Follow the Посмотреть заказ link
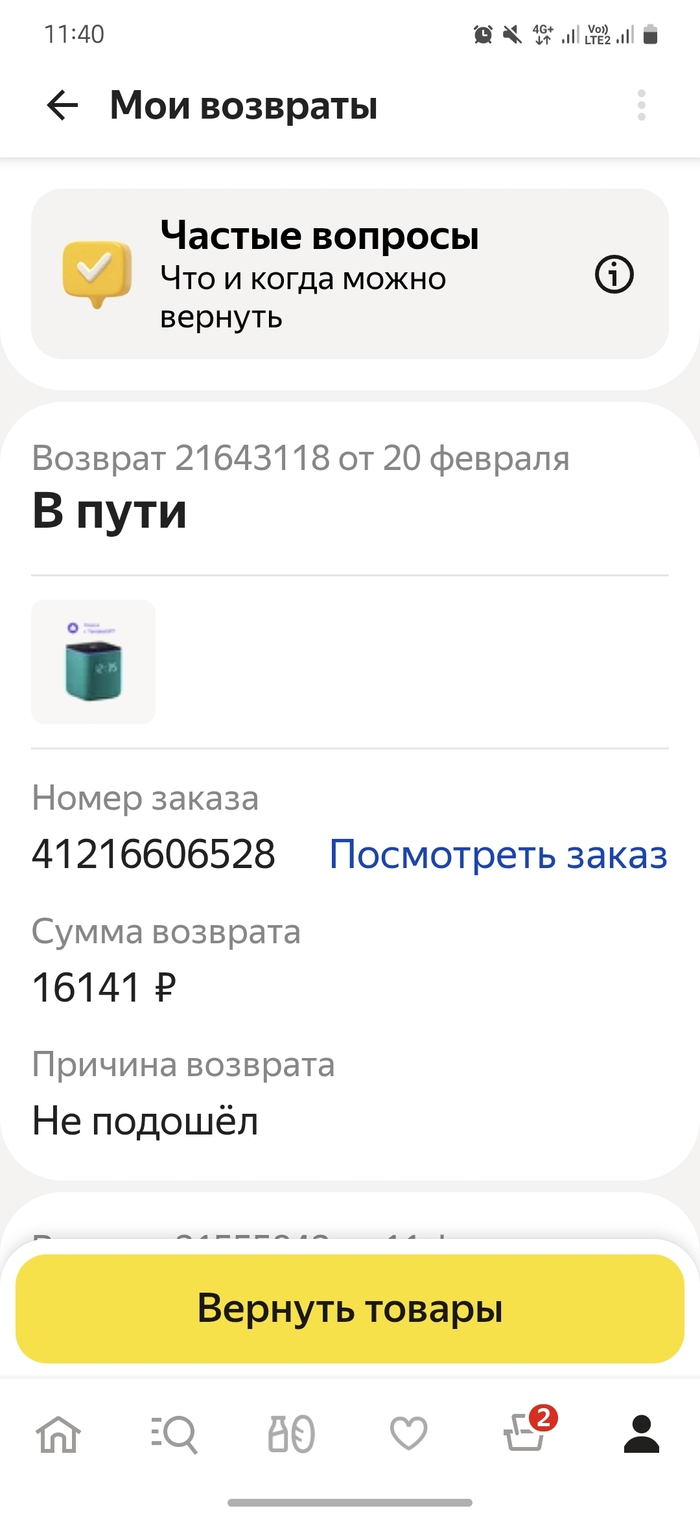Screen dimensions: 700x1517 point(498,855)
